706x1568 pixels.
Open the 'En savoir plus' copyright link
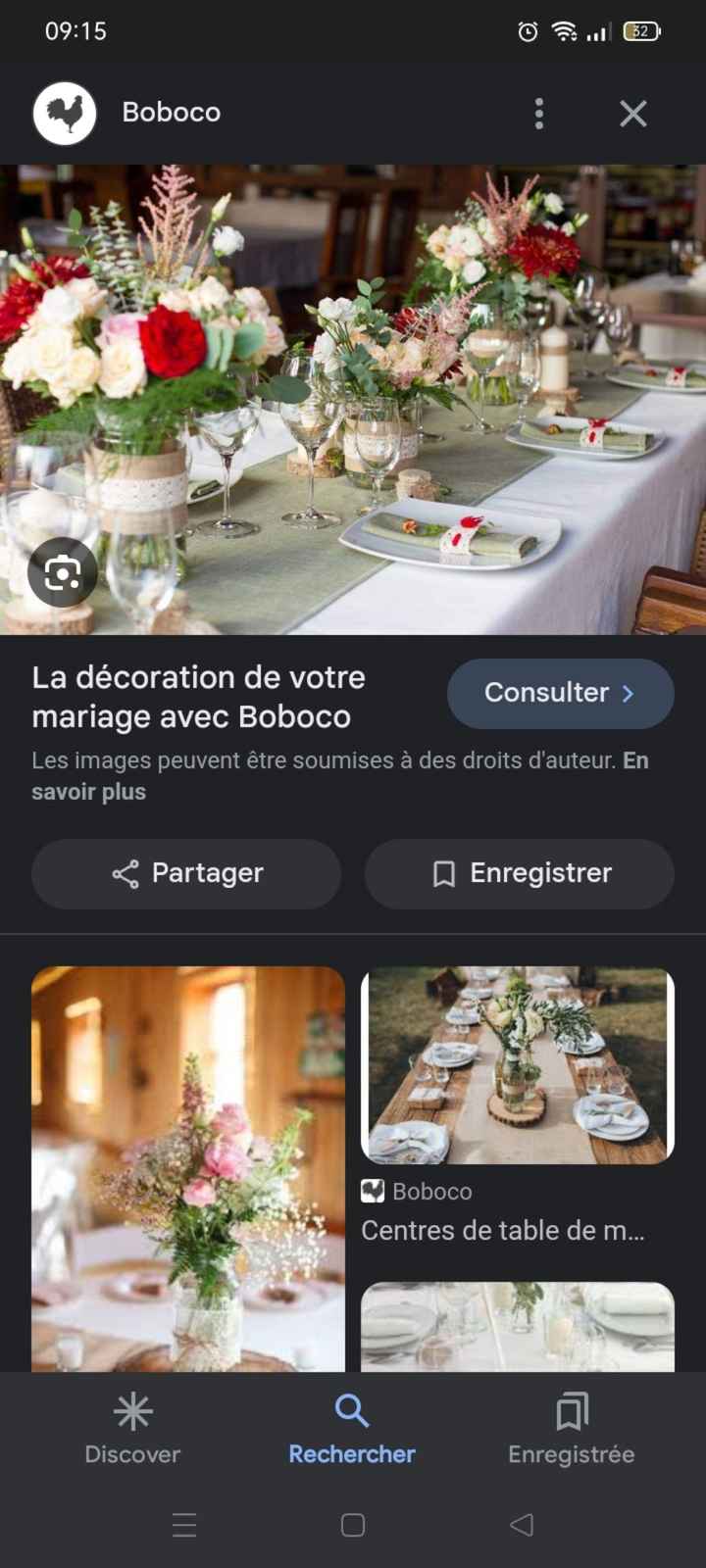(88, 792)
